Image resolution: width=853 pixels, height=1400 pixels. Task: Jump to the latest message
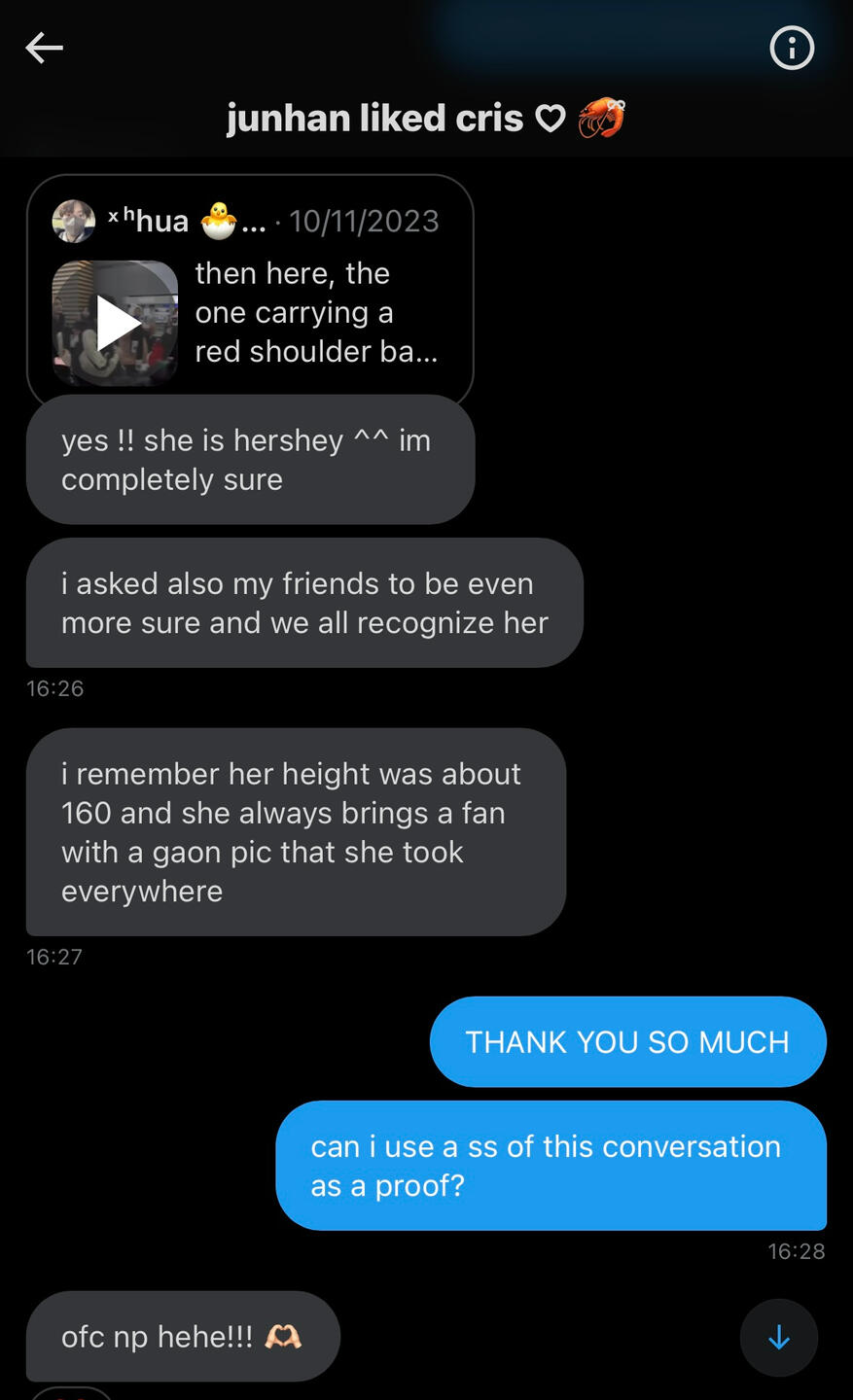click(778, 1338)
